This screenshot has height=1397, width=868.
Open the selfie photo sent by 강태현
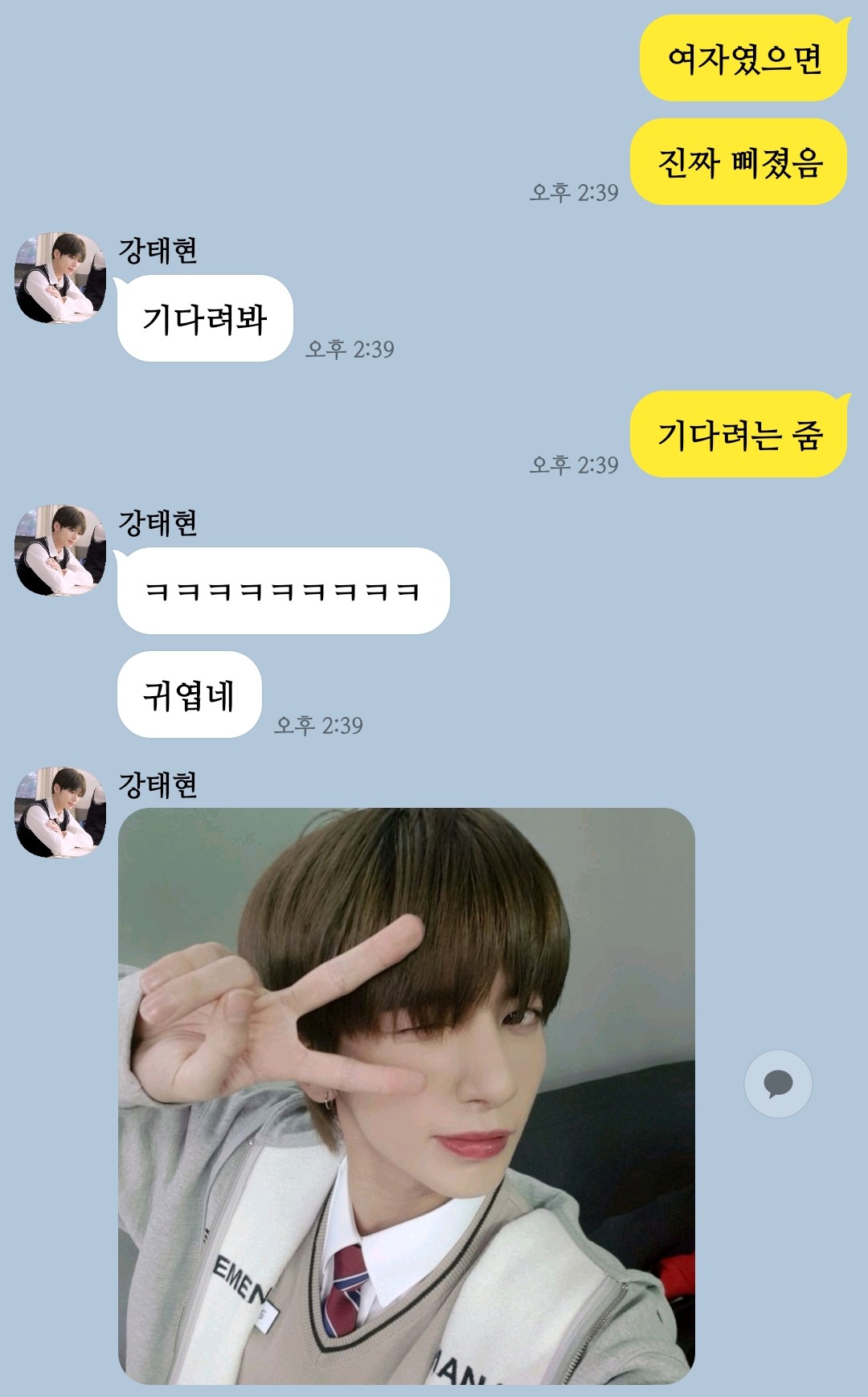click(407, 1096)
